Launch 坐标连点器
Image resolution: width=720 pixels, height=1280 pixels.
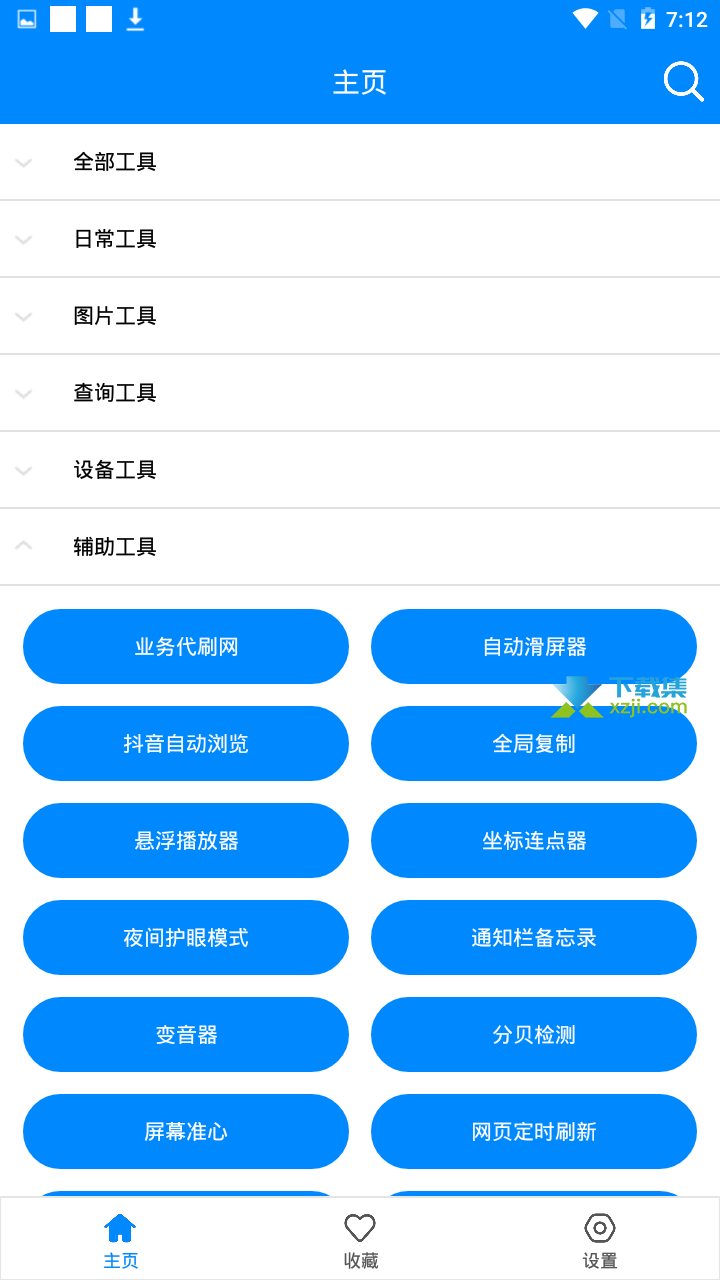(534, 841)
